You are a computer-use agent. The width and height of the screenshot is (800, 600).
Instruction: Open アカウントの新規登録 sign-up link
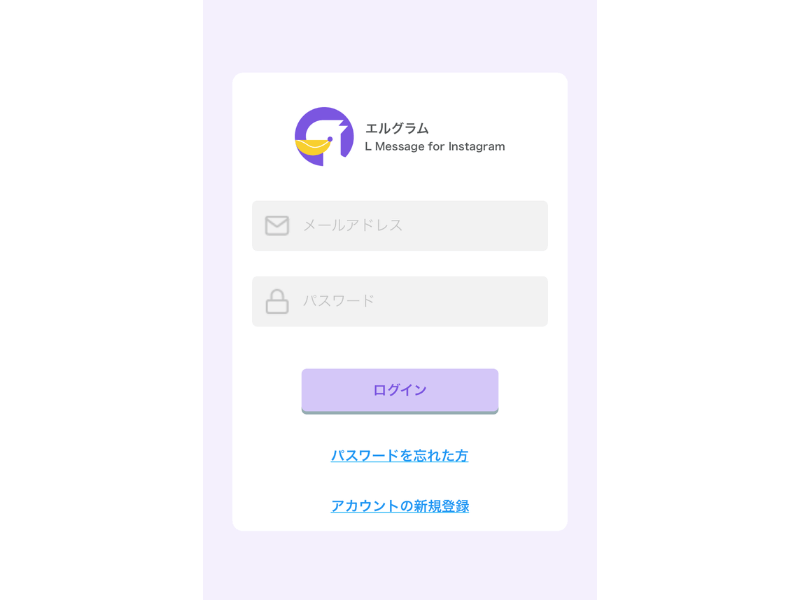400,506
